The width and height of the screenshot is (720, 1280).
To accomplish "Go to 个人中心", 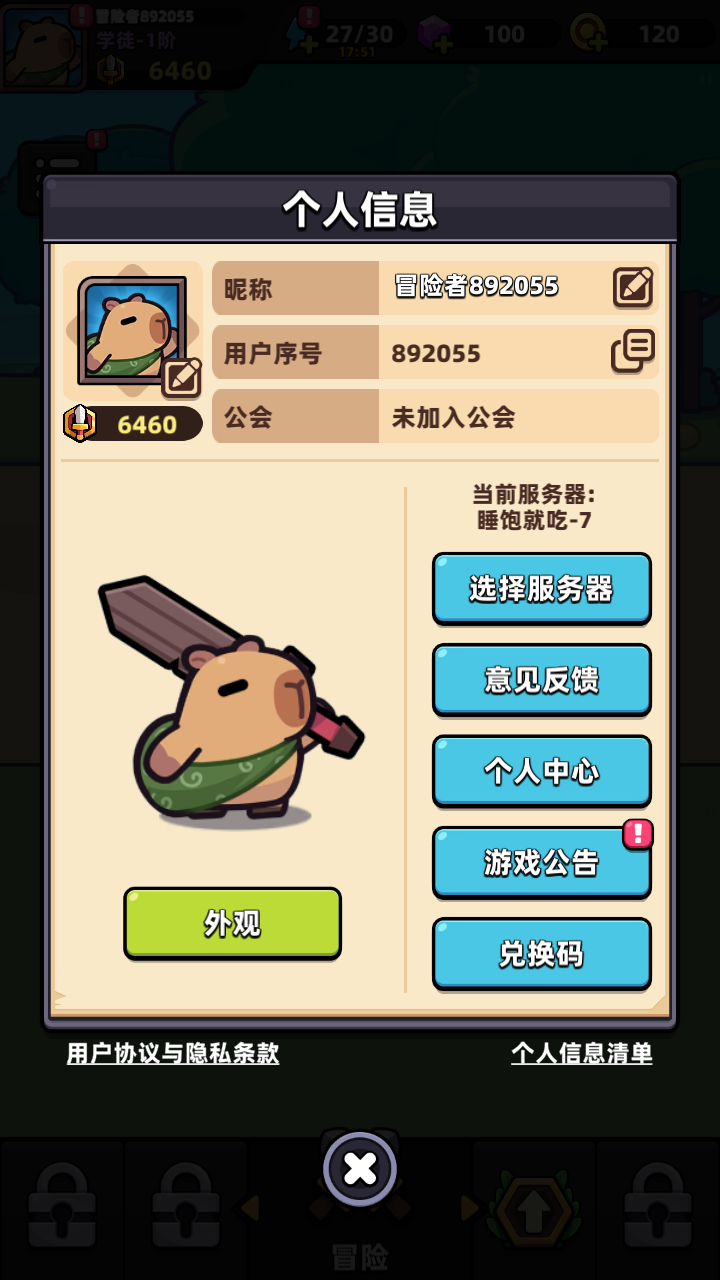I will 541,771.
